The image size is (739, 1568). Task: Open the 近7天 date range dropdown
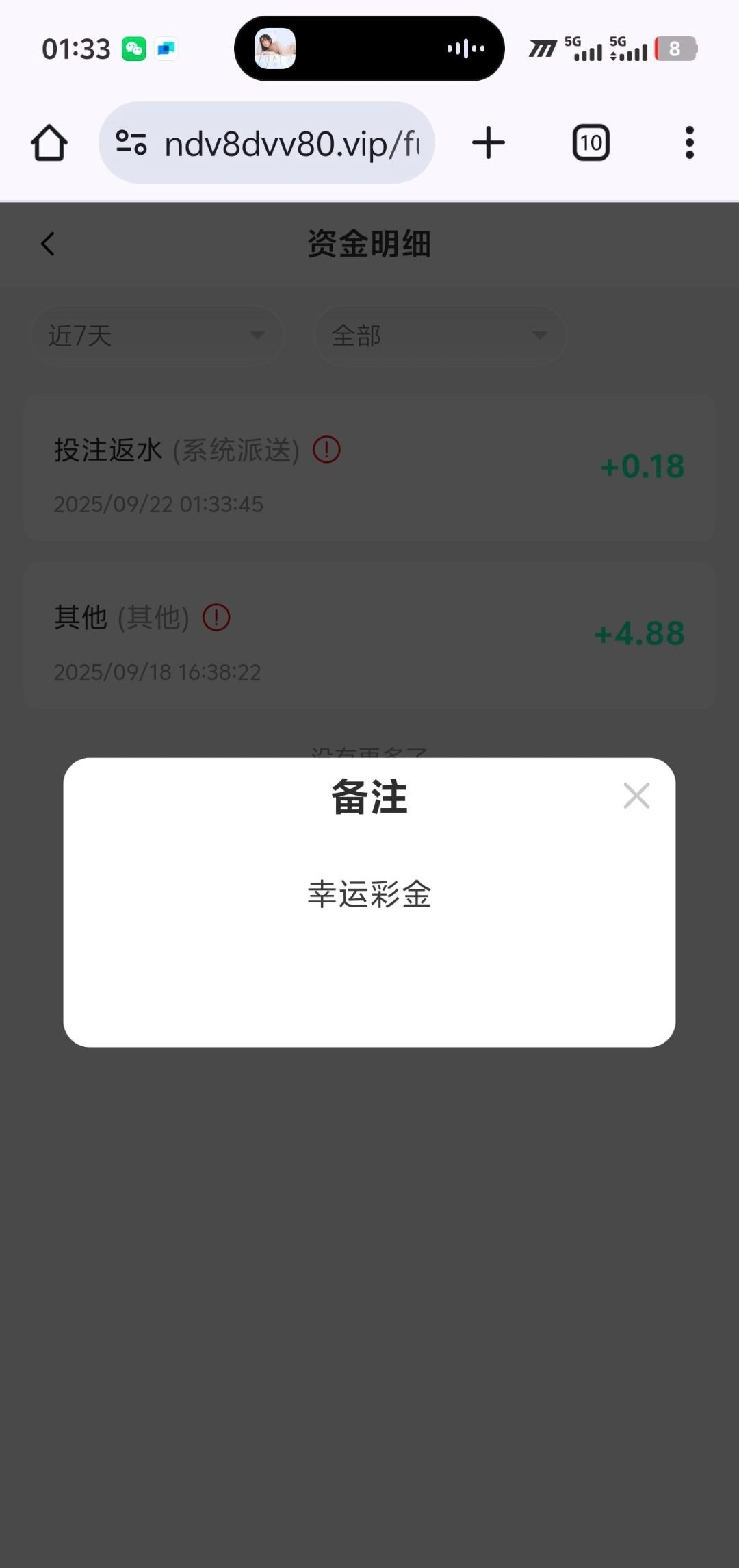[x=157, y=336]
